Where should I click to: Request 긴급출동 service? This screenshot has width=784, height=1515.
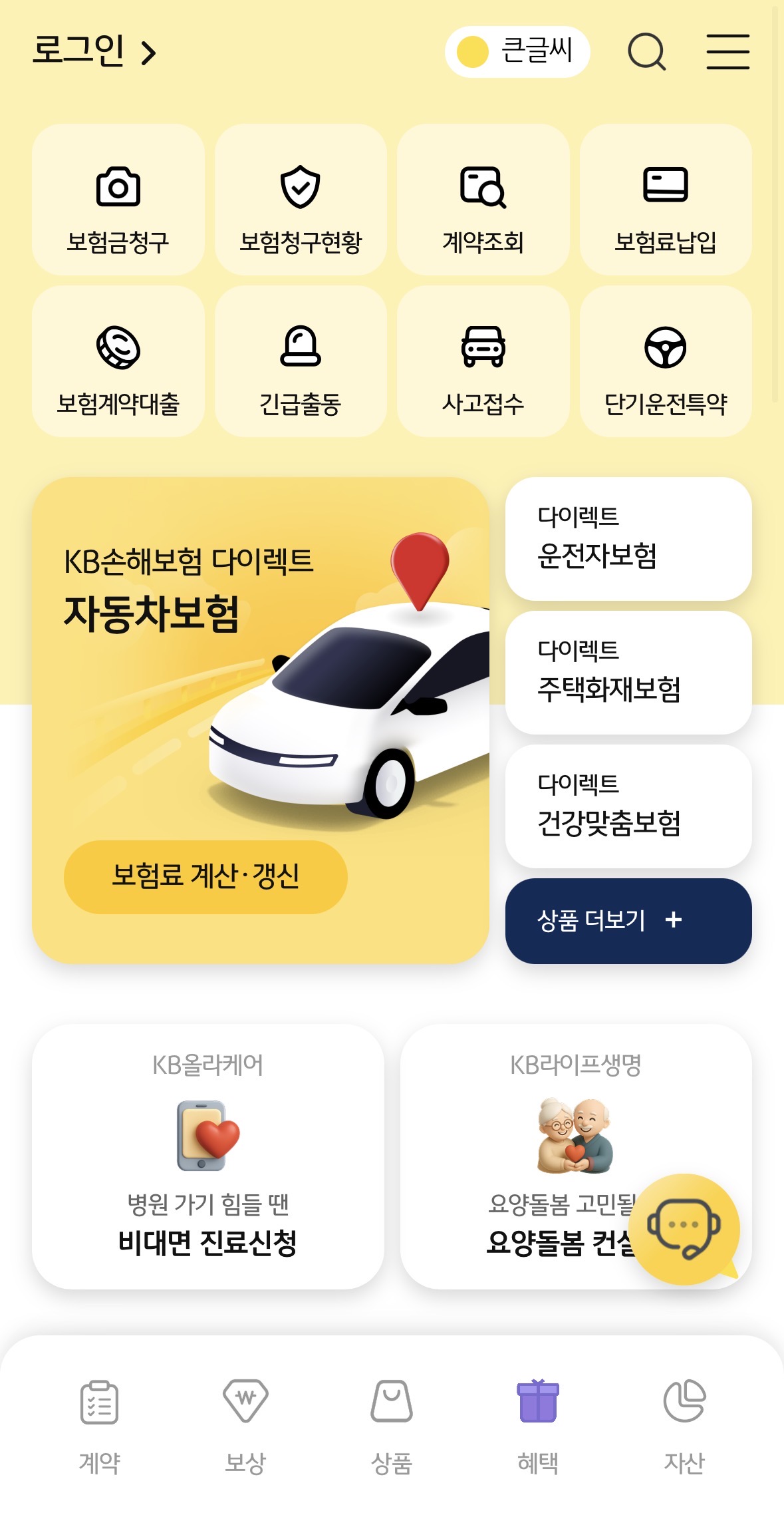(301, 361)
